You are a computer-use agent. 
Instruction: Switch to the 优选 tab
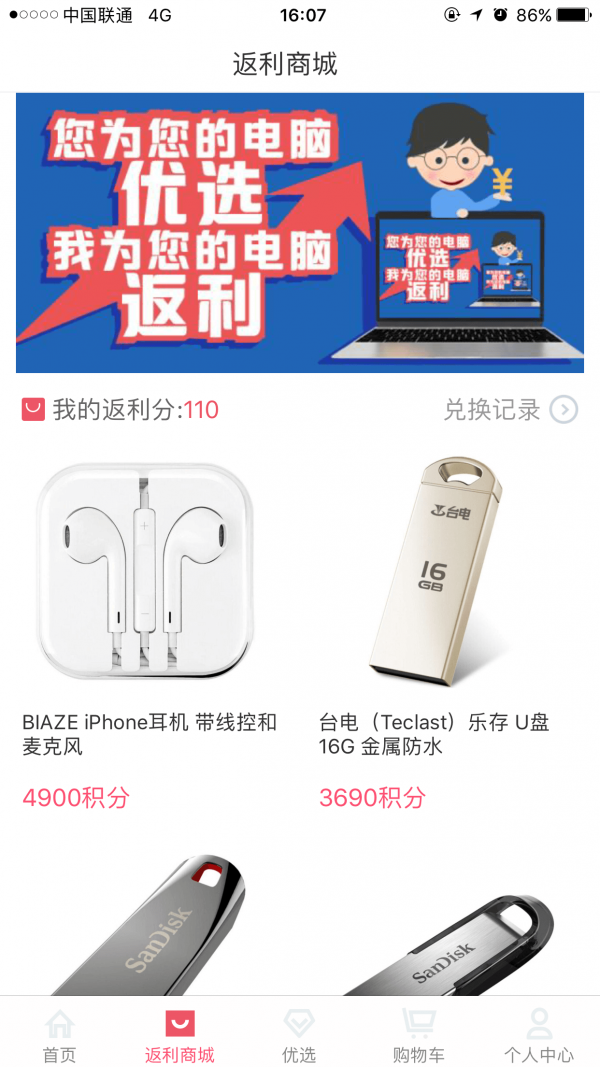299,1034
